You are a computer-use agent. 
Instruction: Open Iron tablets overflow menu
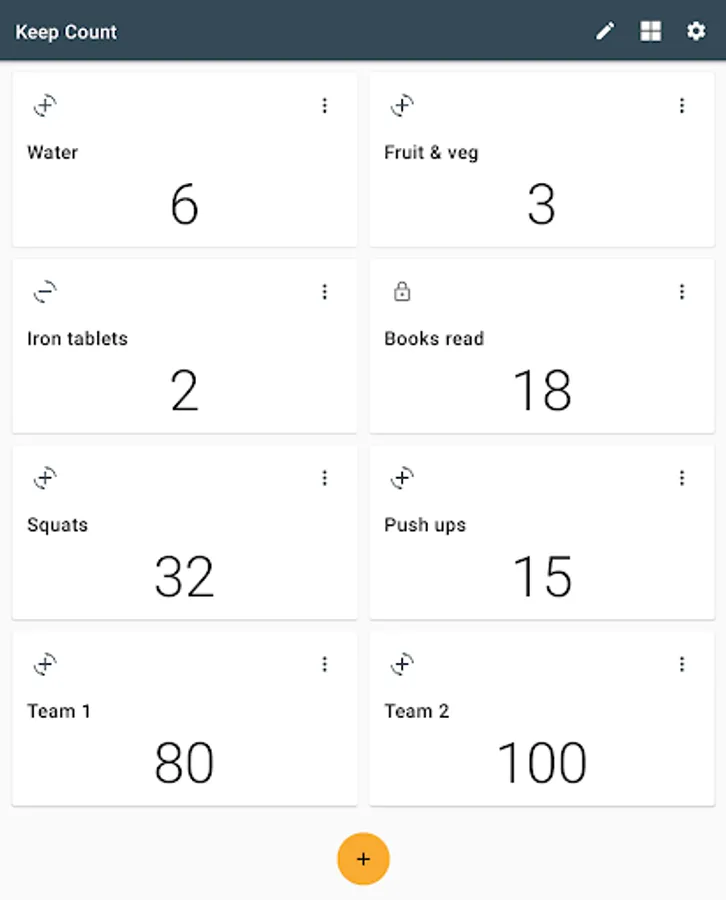pyautogui.click(x=324, y=292)
